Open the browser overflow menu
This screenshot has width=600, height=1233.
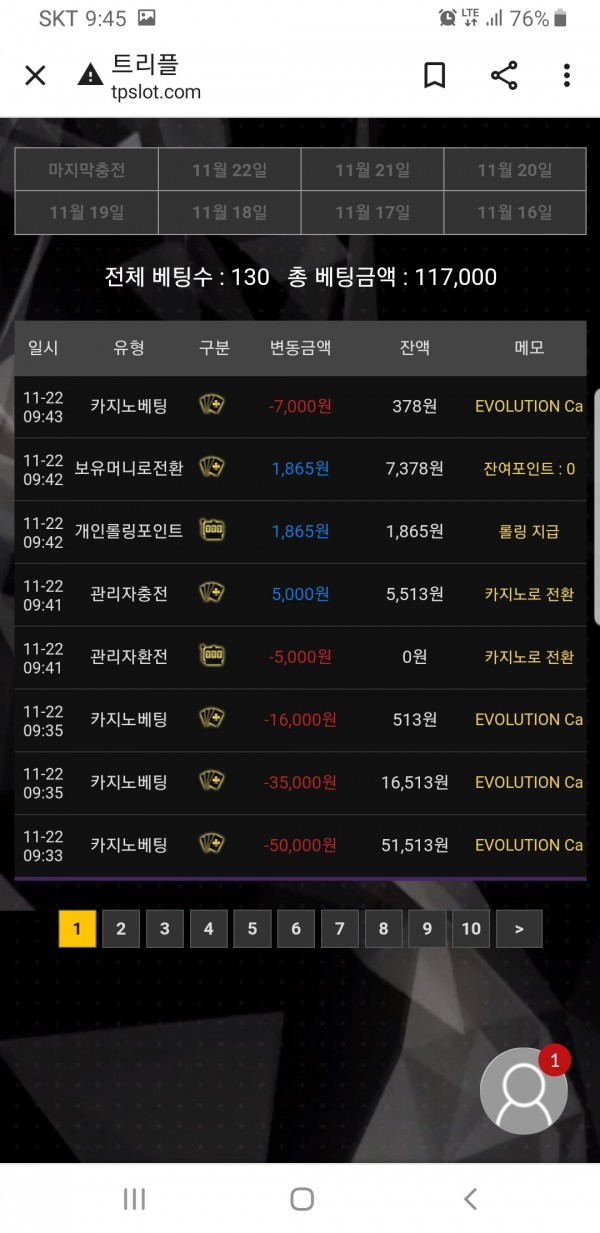click(566, 75)
